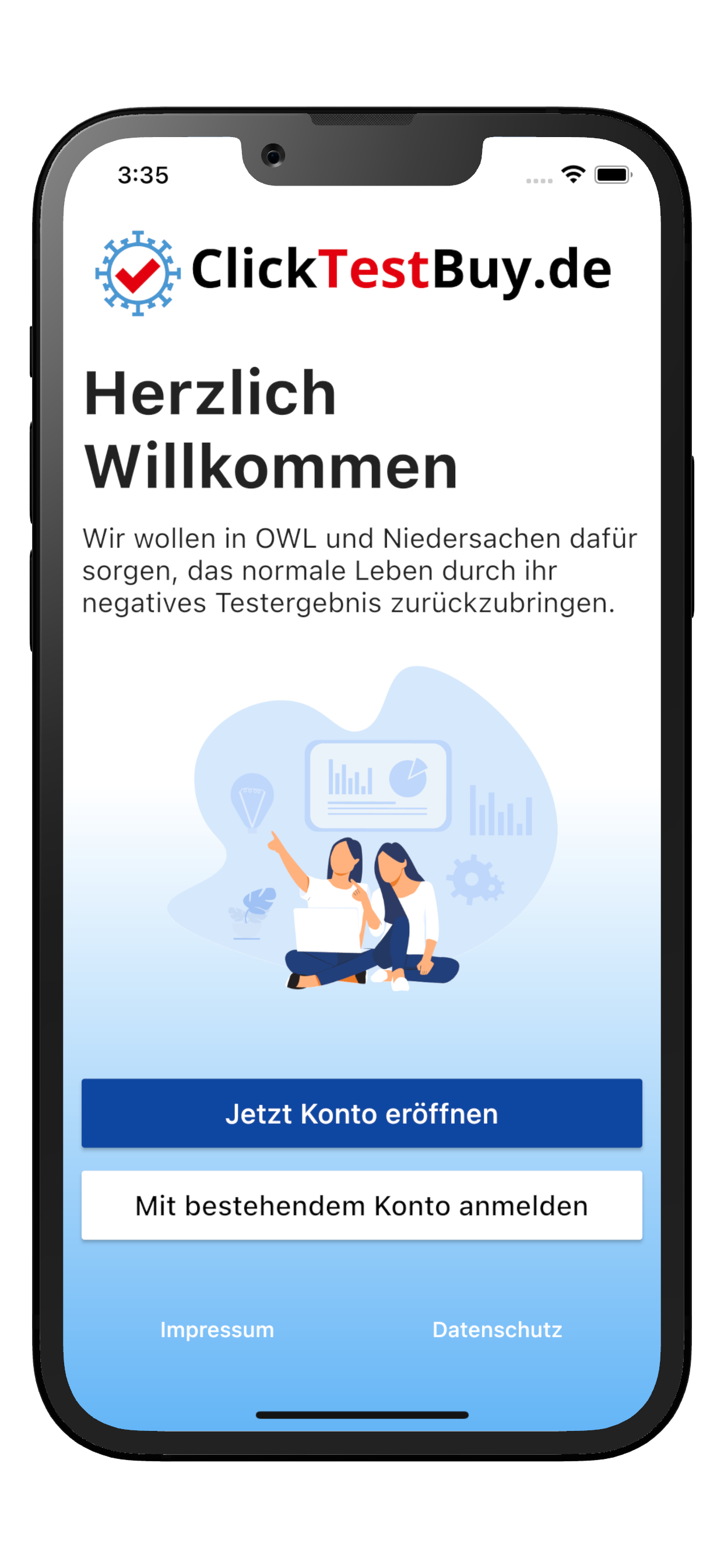The image size is (724, 1568).
Task: Tap Jetzt Konto eröffnen button
Action: 361,1114
